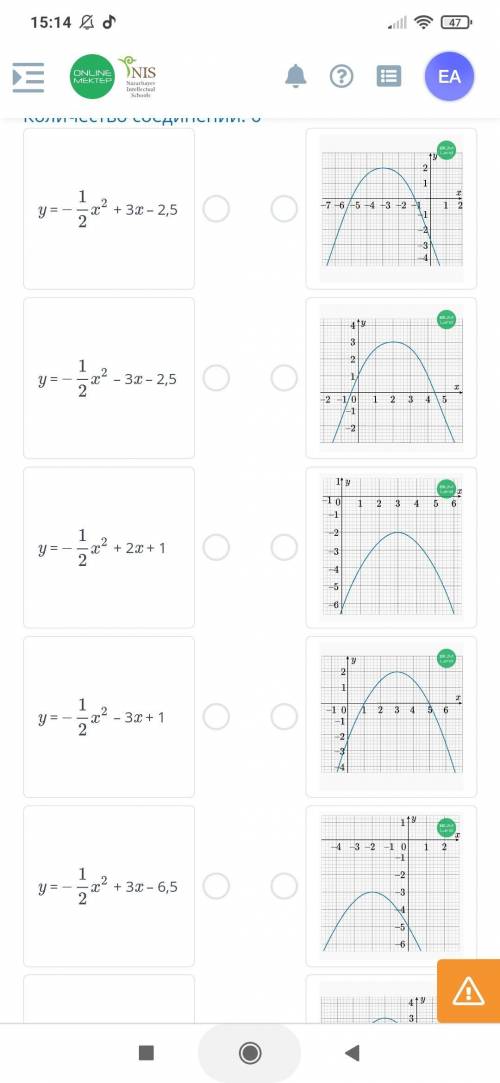Select radio button beside y = −½x² + 3x − 6,5

pos(216,886)
